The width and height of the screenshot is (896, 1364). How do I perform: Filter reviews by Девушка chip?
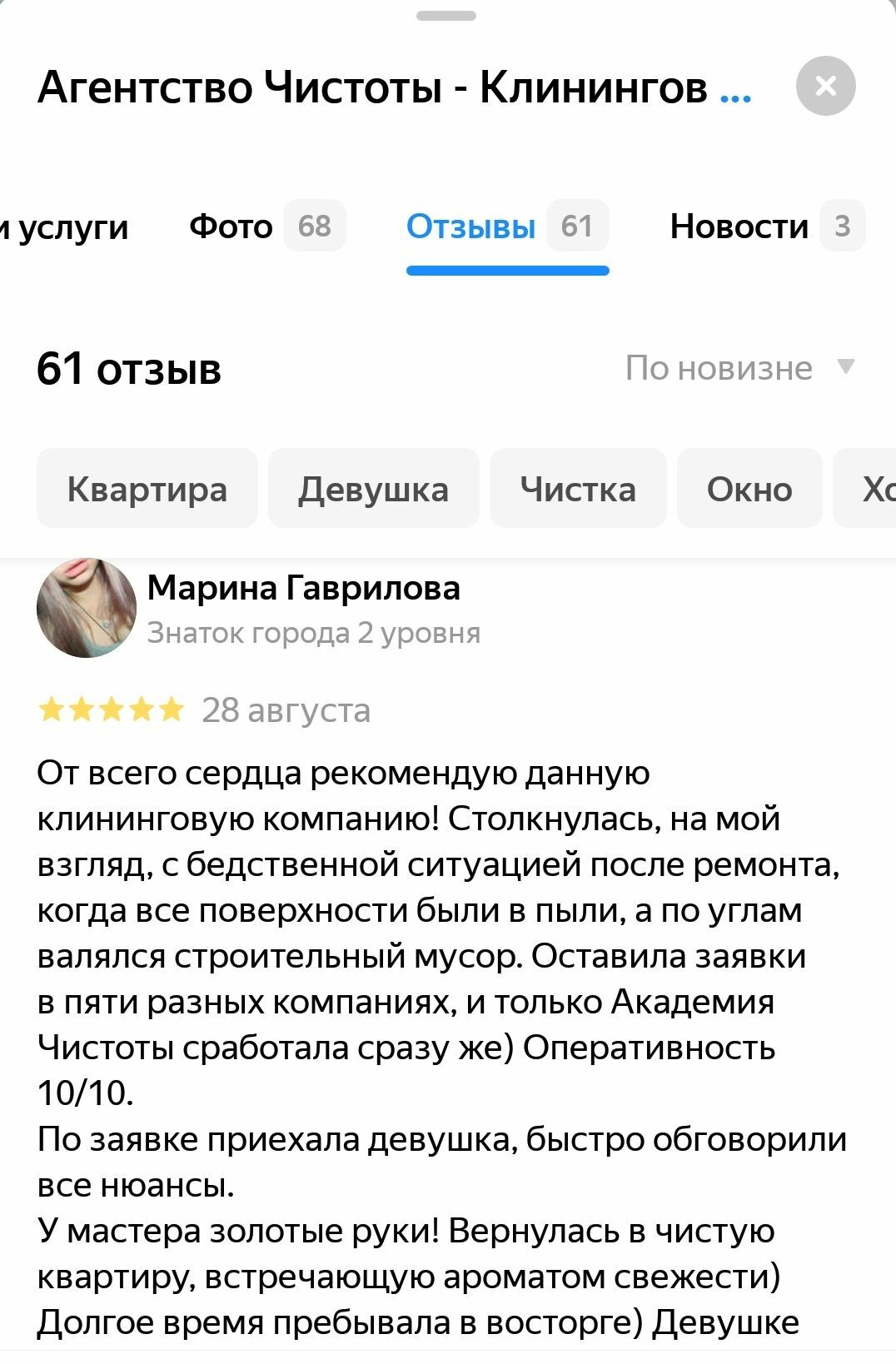pyautogui.click(x=374, y=488)
